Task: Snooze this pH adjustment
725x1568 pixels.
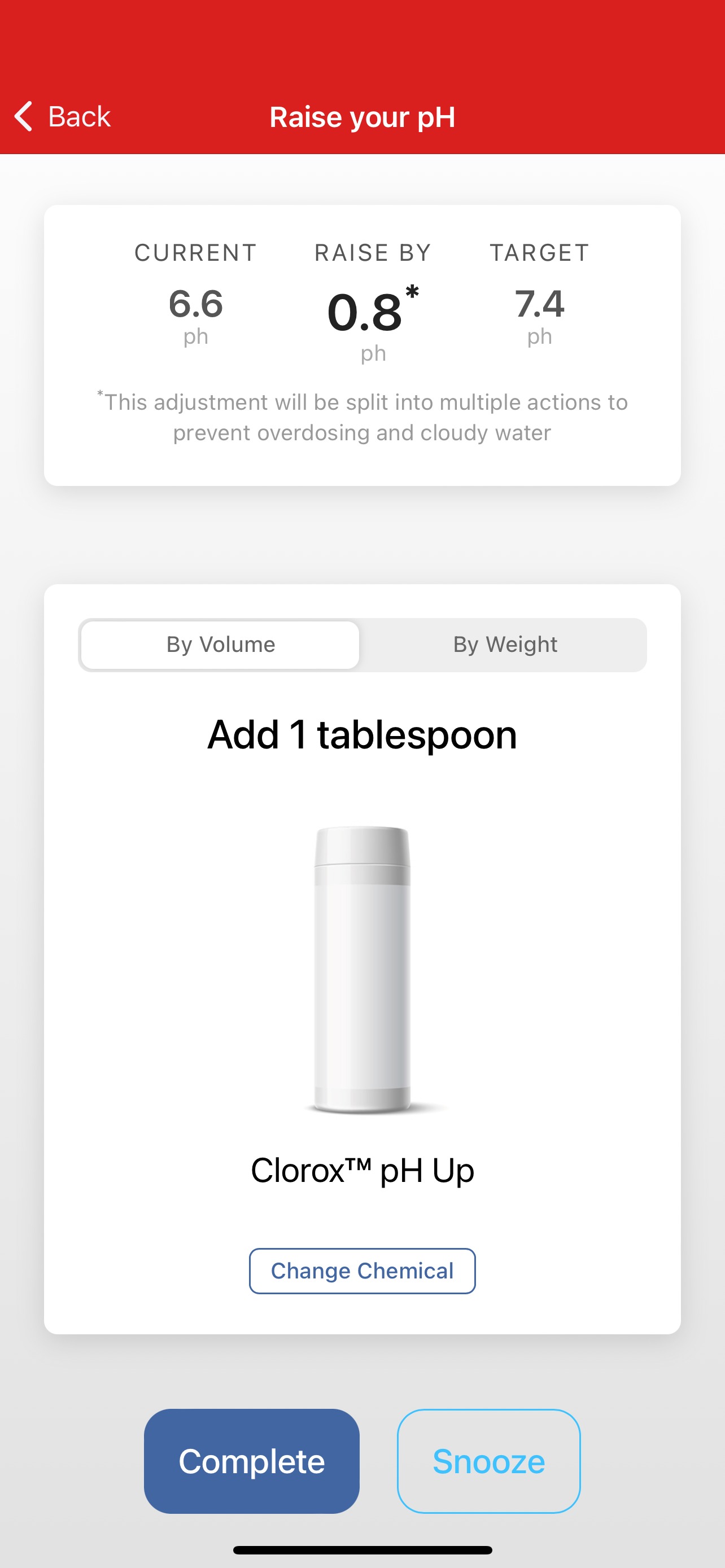Action: click(x=488, y=1461)
